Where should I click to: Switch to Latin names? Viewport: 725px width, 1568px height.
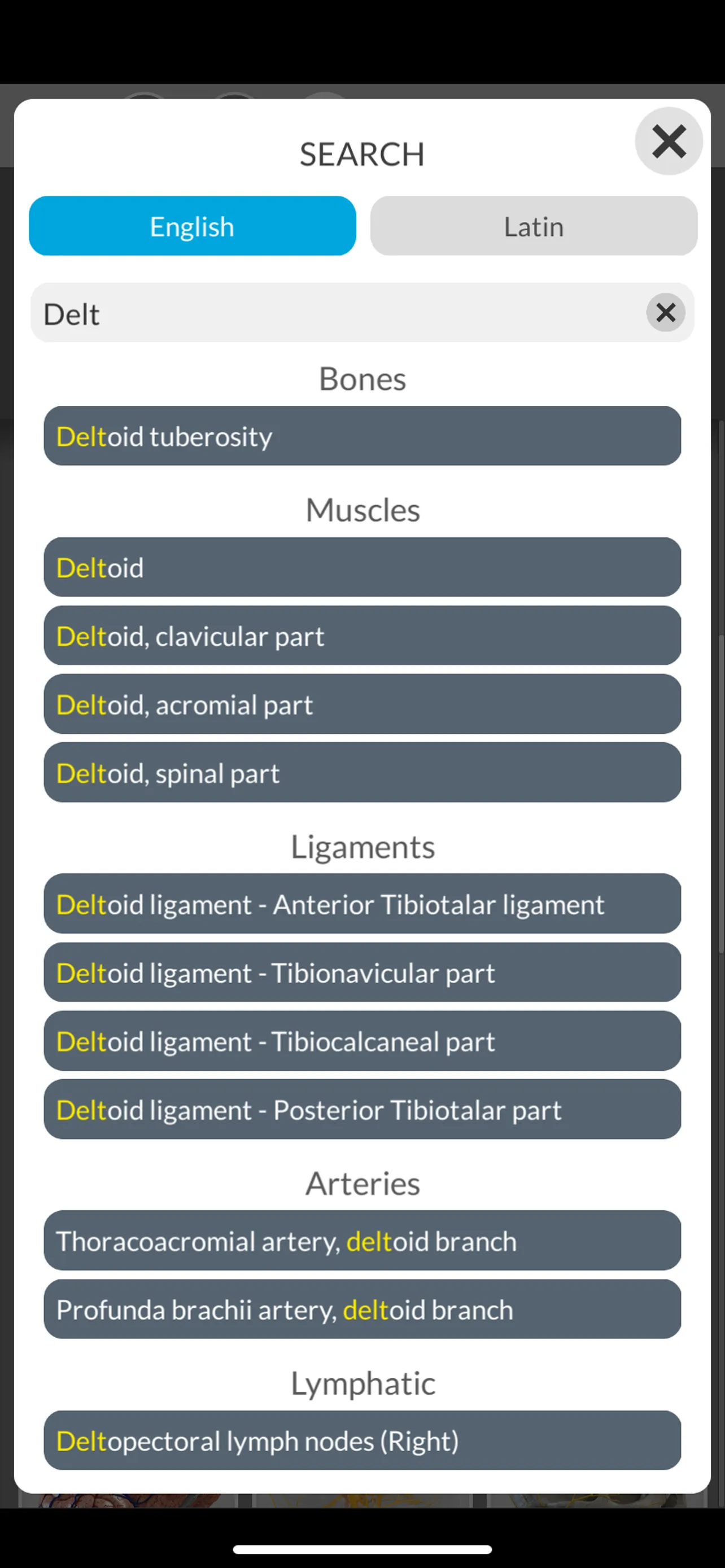[533, 226]
